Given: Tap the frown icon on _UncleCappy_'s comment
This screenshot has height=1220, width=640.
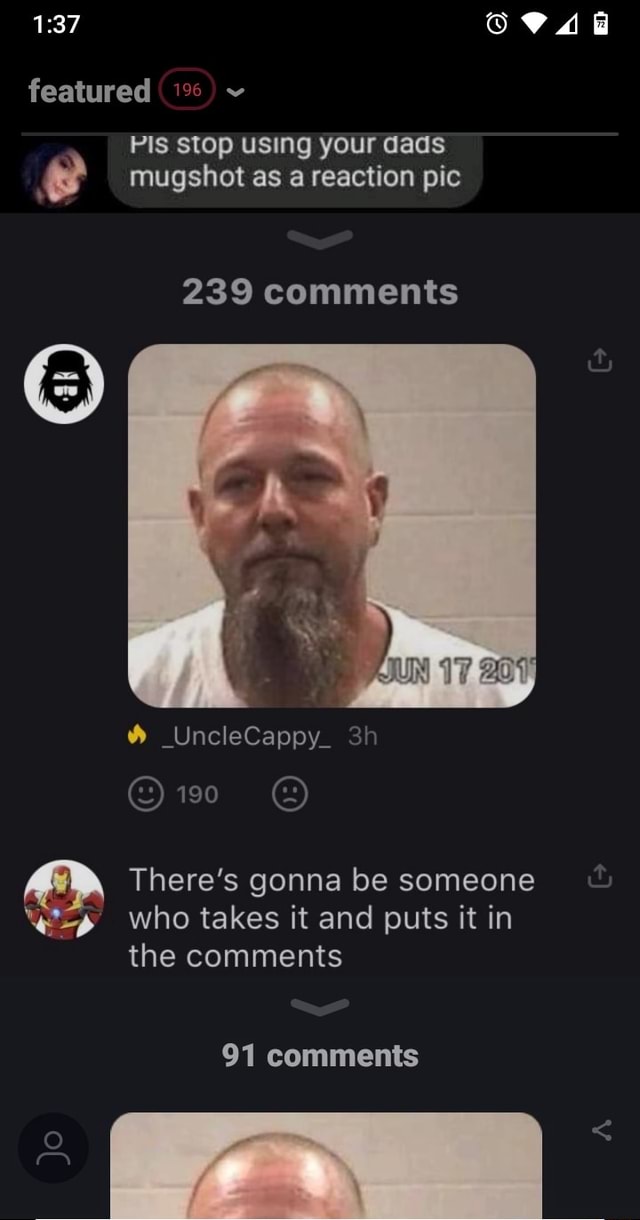Looking at the screenshot, I should pos(289,795).
